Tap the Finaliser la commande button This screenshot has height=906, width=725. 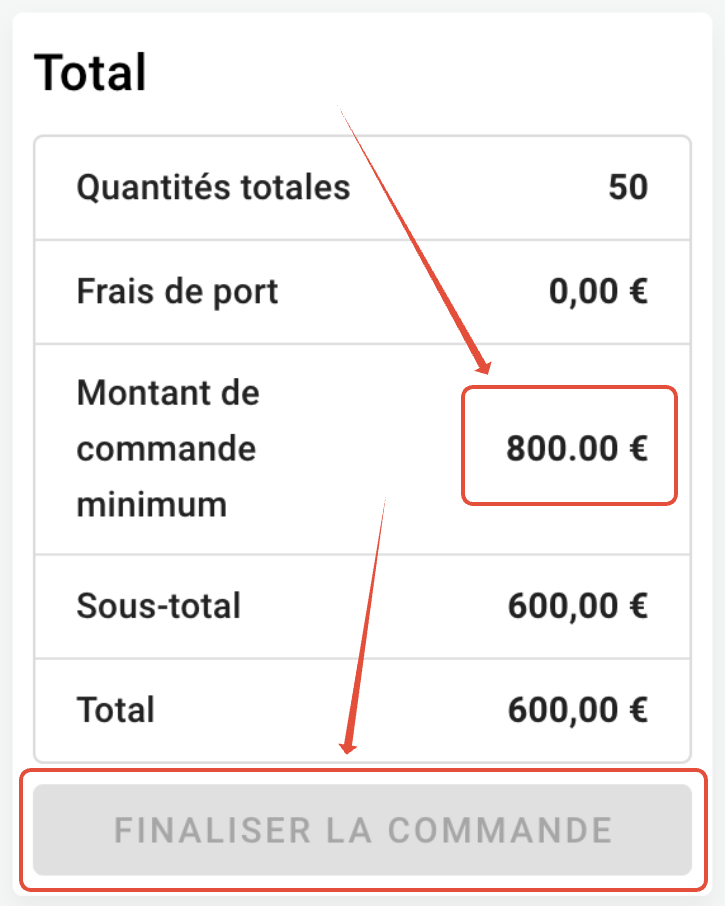(362, 830)
